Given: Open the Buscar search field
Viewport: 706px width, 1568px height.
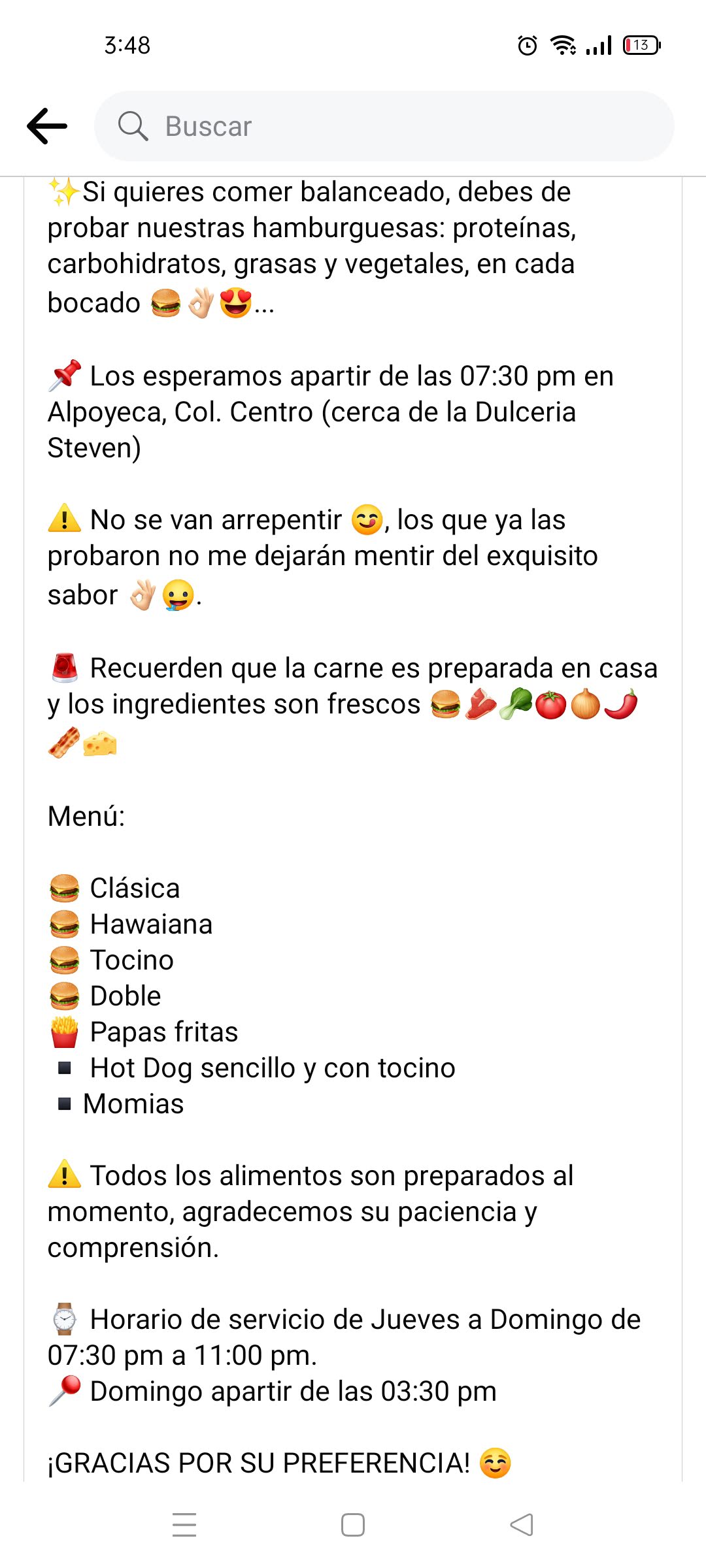Looking at the screenshot, I should (384, 126).
